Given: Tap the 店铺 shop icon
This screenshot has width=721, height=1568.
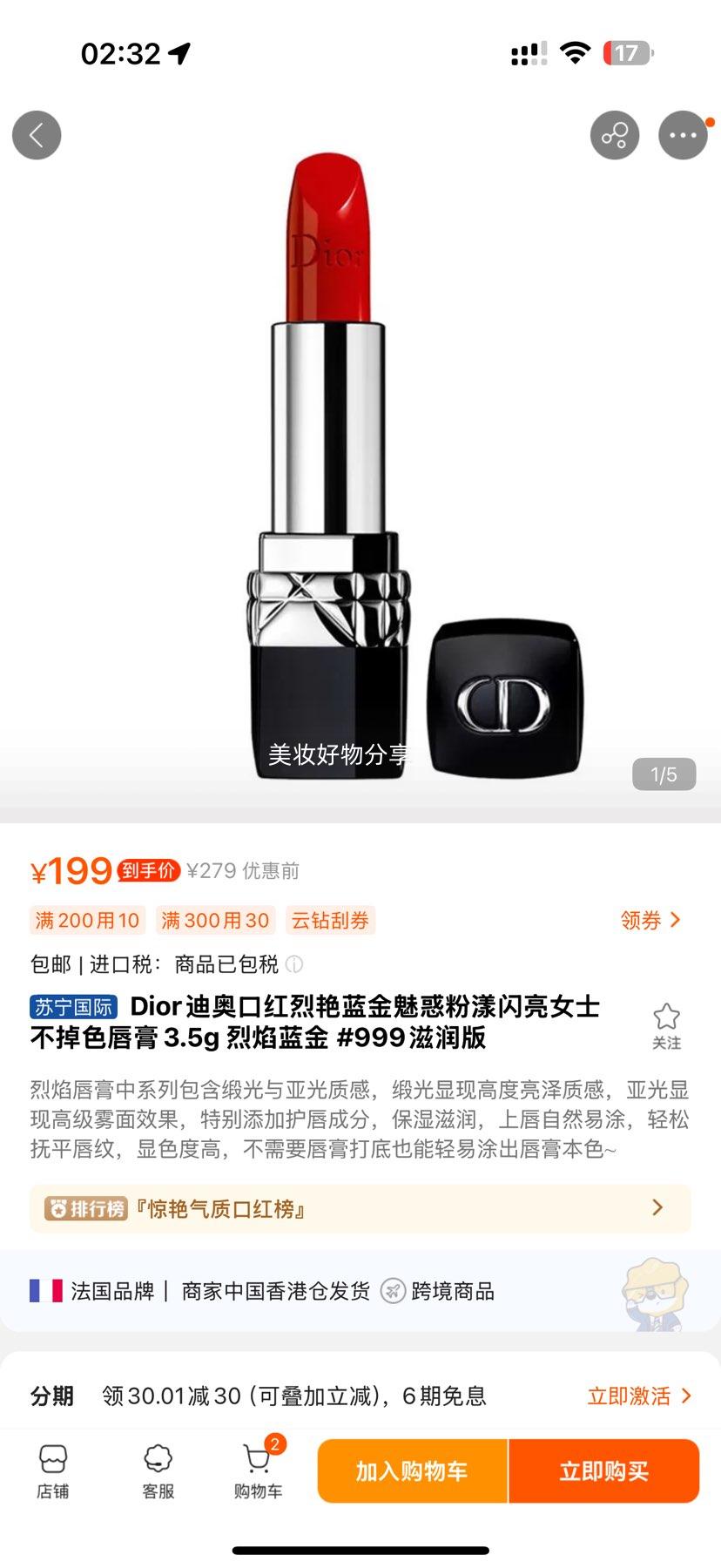Looking at the screenshot, I should (52, 1472).
